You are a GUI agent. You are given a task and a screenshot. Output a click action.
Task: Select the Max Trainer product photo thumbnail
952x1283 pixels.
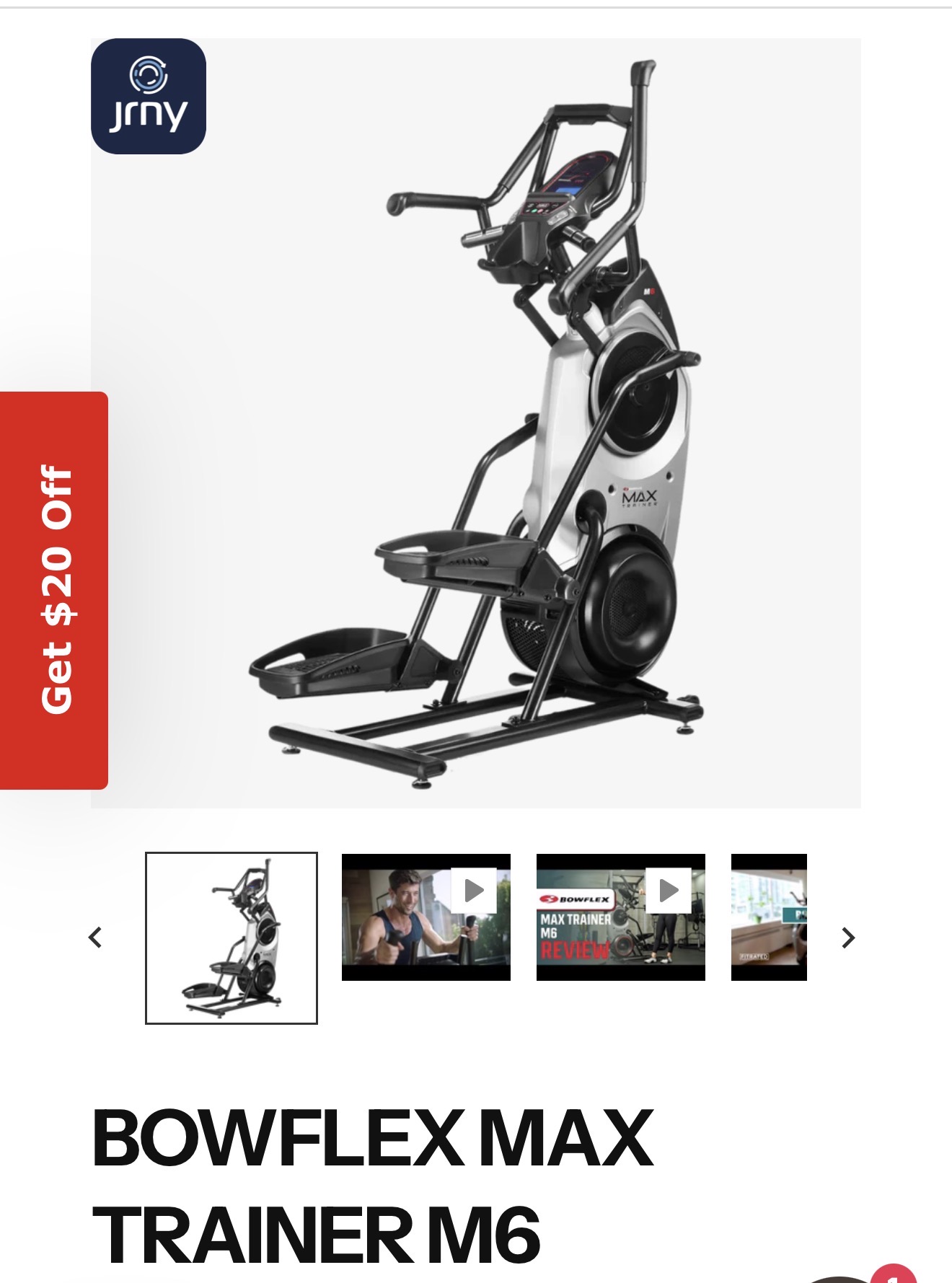point(232,938)
